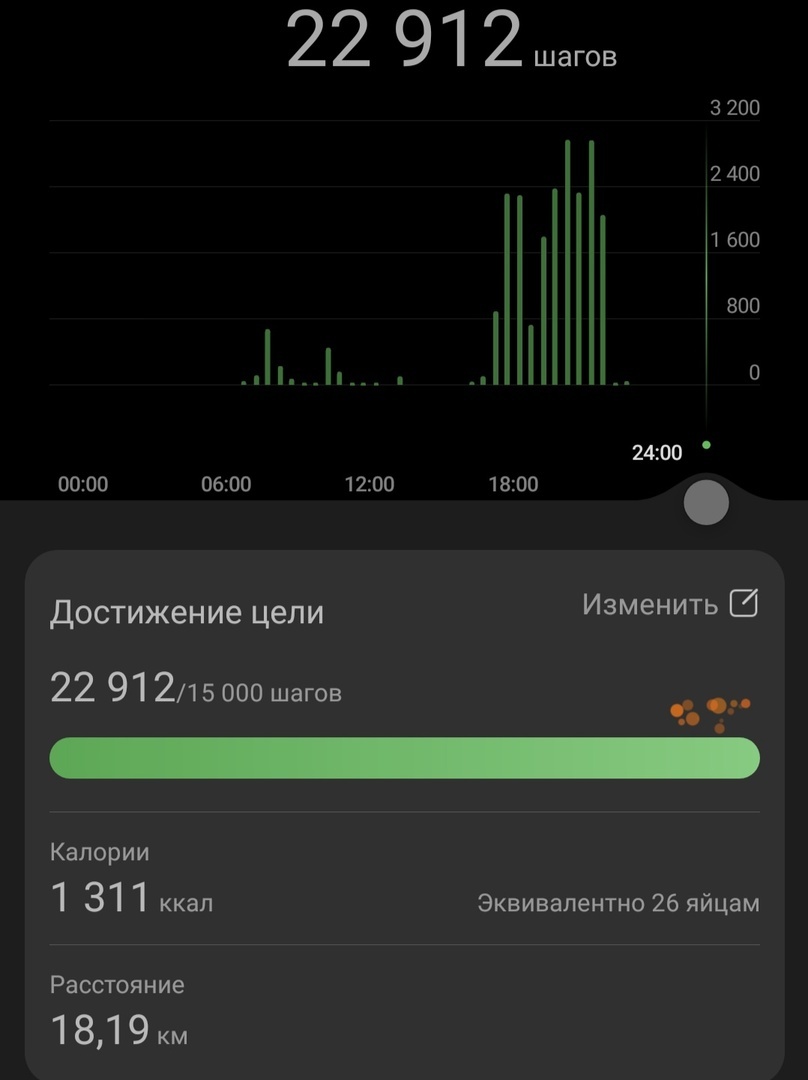Viewport: 808px width, 1080px height.
Task: Tap the 00:00 axis label
Action: click(x=84, y=484)
